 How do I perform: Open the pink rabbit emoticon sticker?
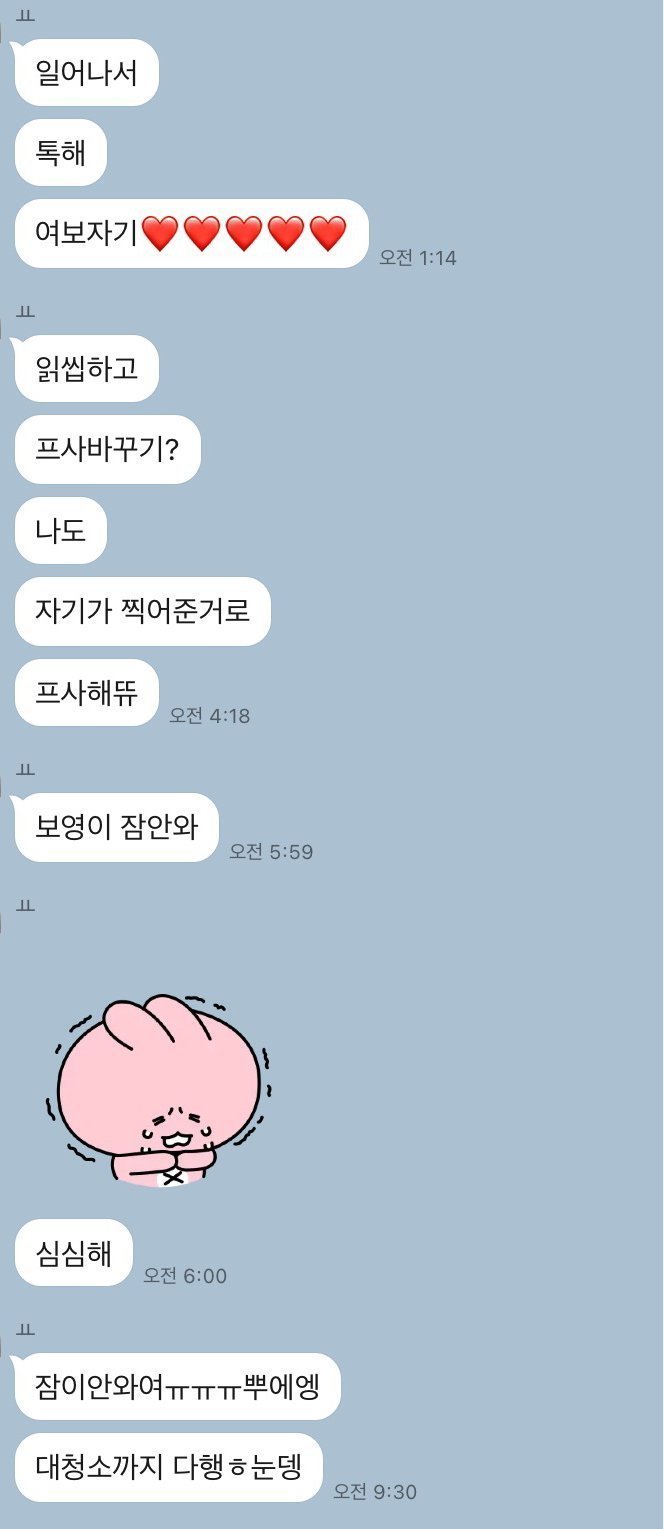tap(158, 1090)
